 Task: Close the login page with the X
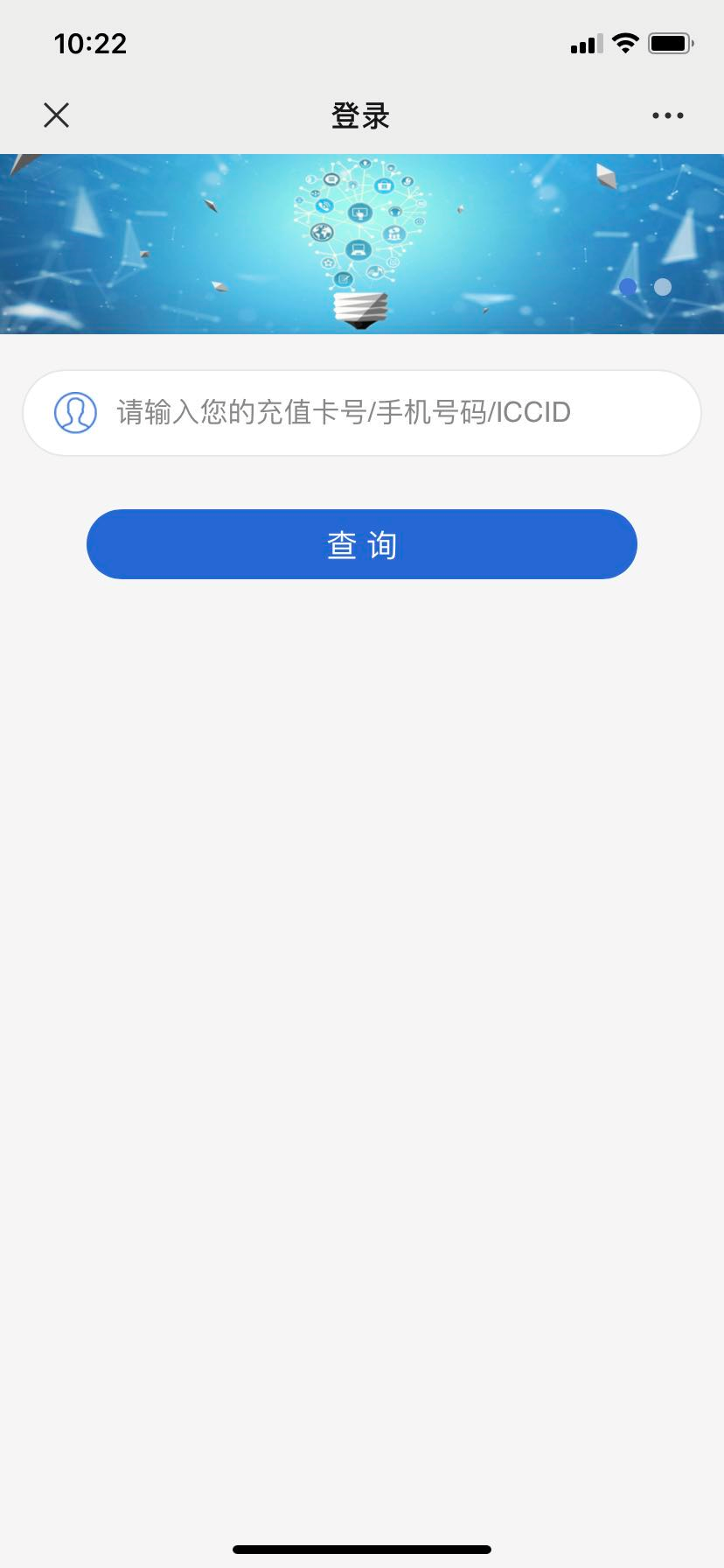(x=56, y=115)
